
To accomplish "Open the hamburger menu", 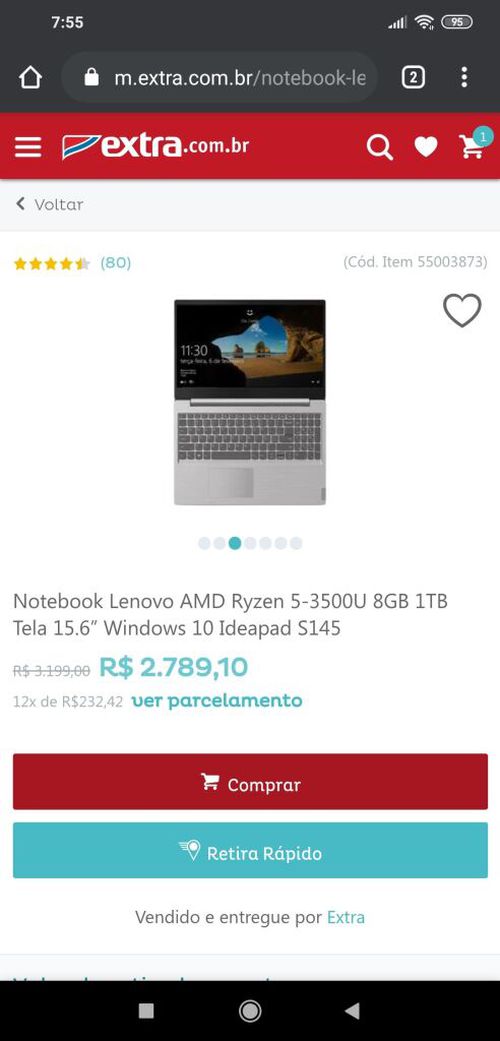I will [28, 147].
